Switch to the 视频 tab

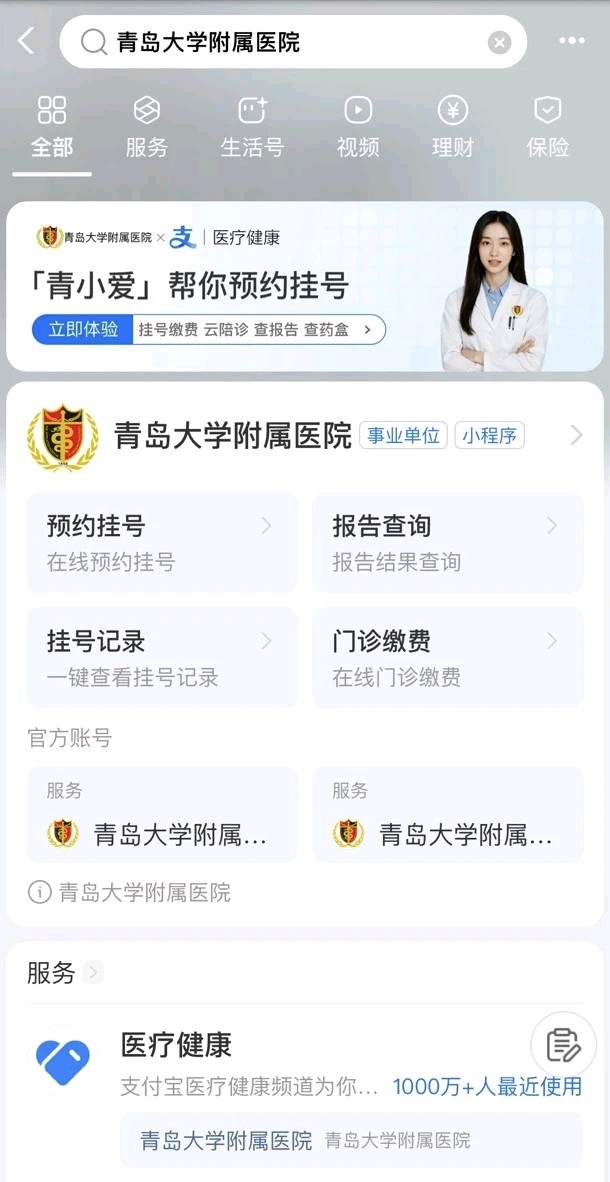pyautogui.click(x=358, y=127)
